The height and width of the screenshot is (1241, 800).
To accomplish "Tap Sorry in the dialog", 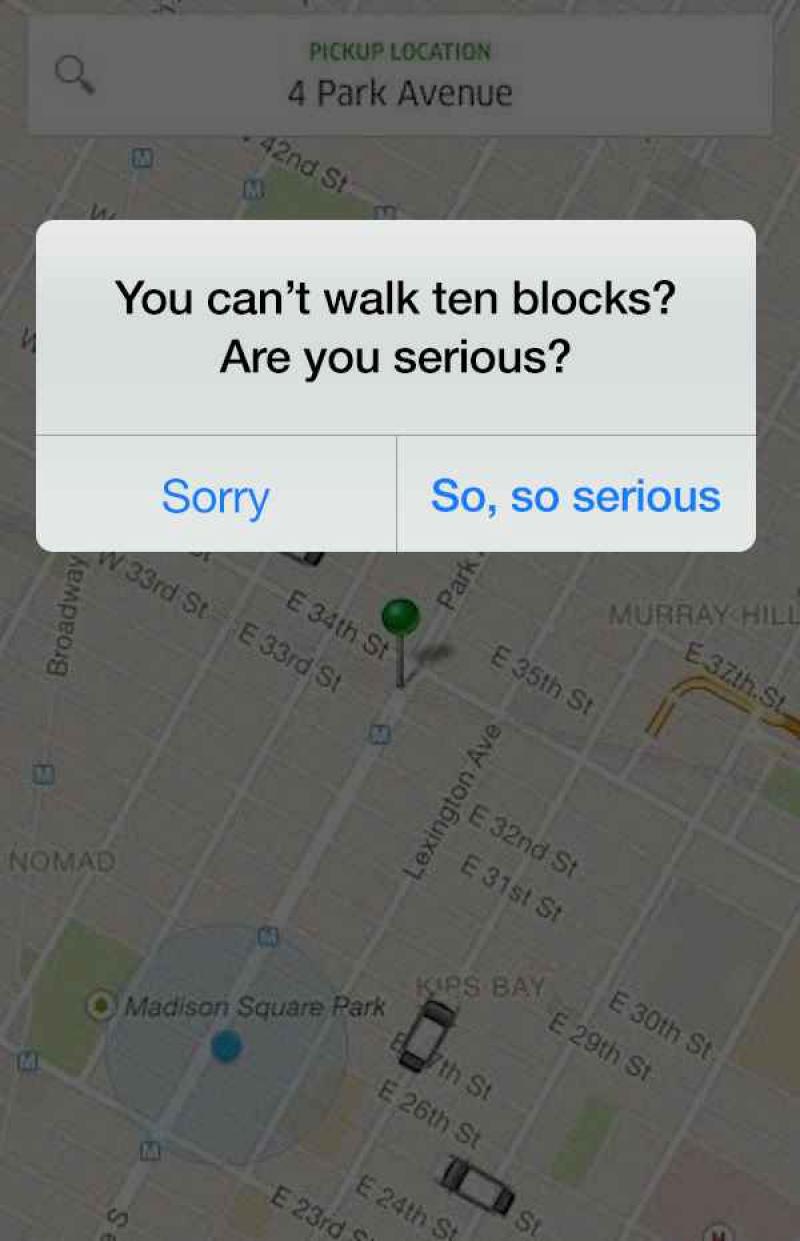I will [x=216, y=496].
